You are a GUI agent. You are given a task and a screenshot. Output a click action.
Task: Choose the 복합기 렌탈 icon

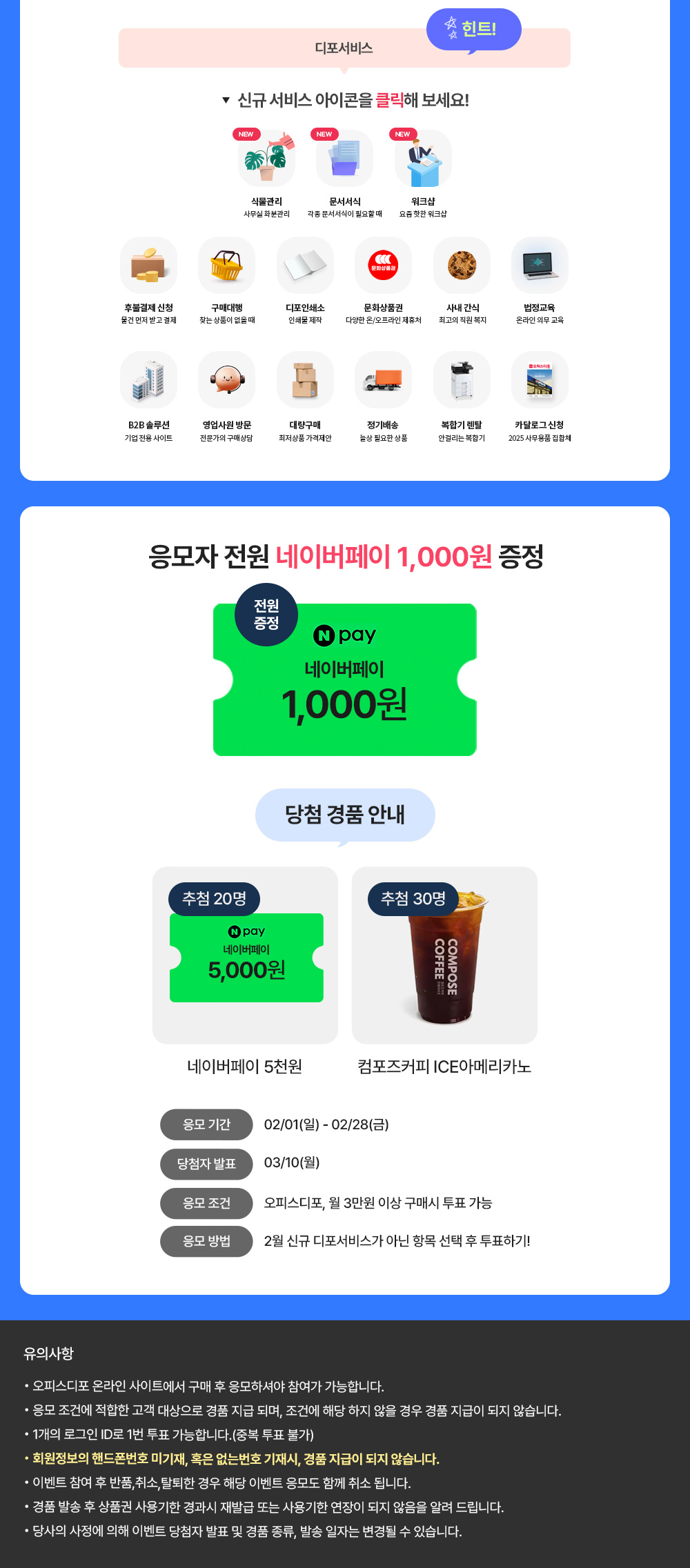[x=462, y=380]
